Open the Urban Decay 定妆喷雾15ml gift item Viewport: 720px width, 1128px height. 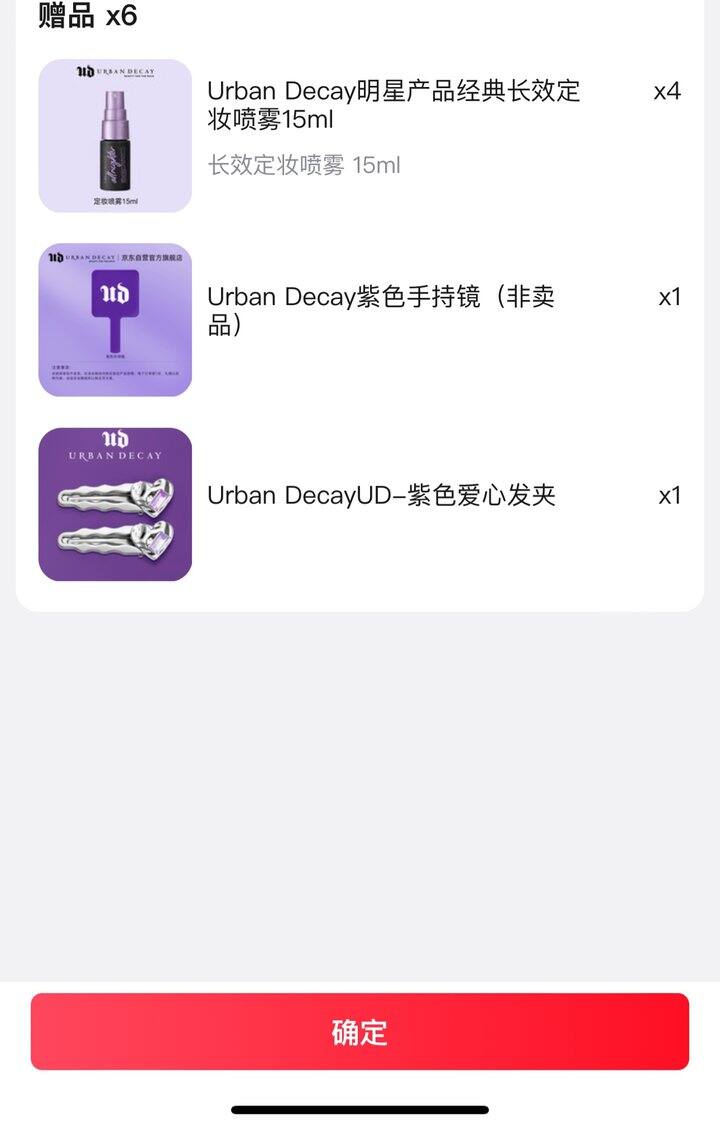click(393, 106)
